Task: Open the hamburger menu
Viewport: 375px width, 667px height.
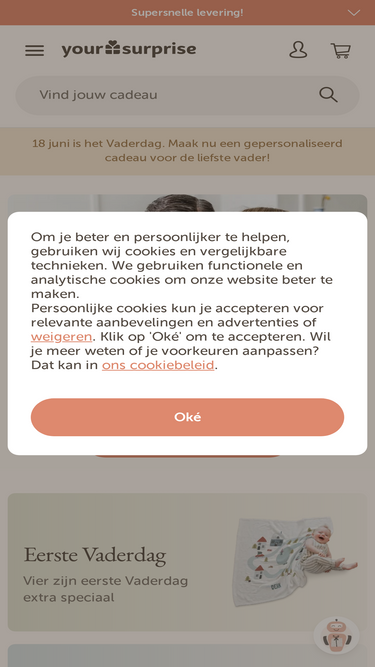Action: click(x=34, y=51)
